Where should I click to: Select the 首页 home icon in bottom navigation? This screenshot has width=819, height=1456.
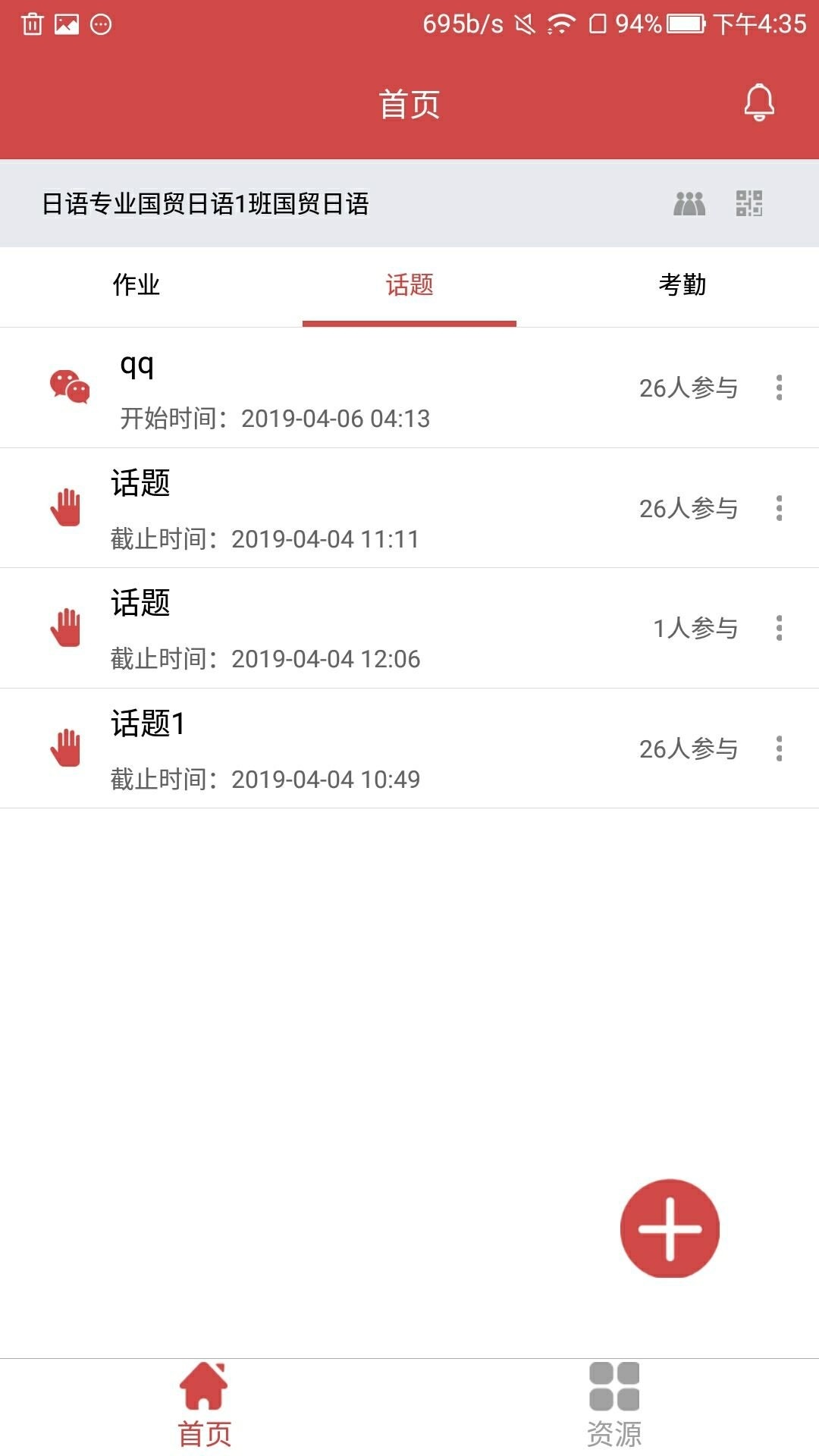[x=203, y=1399]
